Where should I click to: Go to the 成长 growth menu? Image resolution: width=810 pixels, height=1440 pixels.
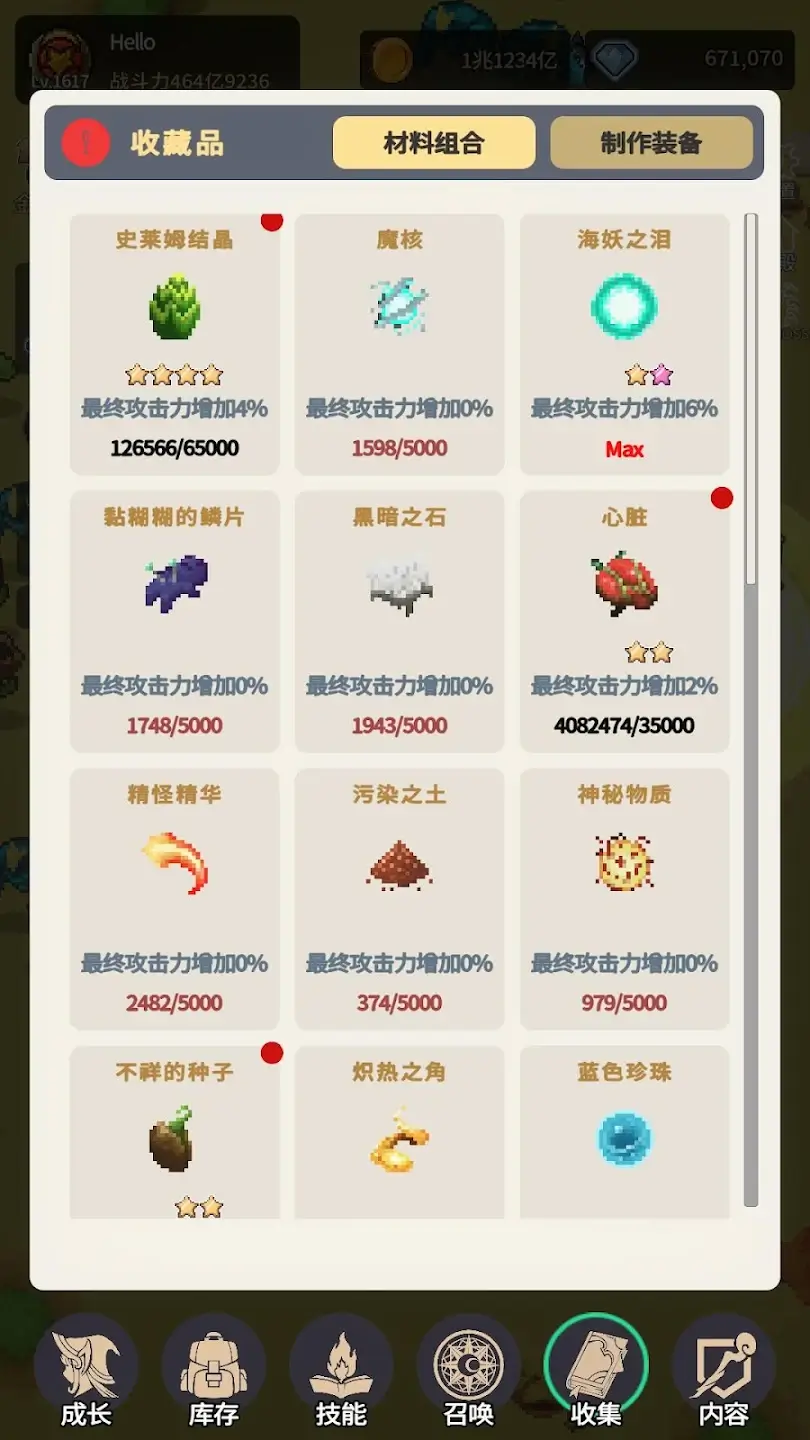pos(86,1372)
